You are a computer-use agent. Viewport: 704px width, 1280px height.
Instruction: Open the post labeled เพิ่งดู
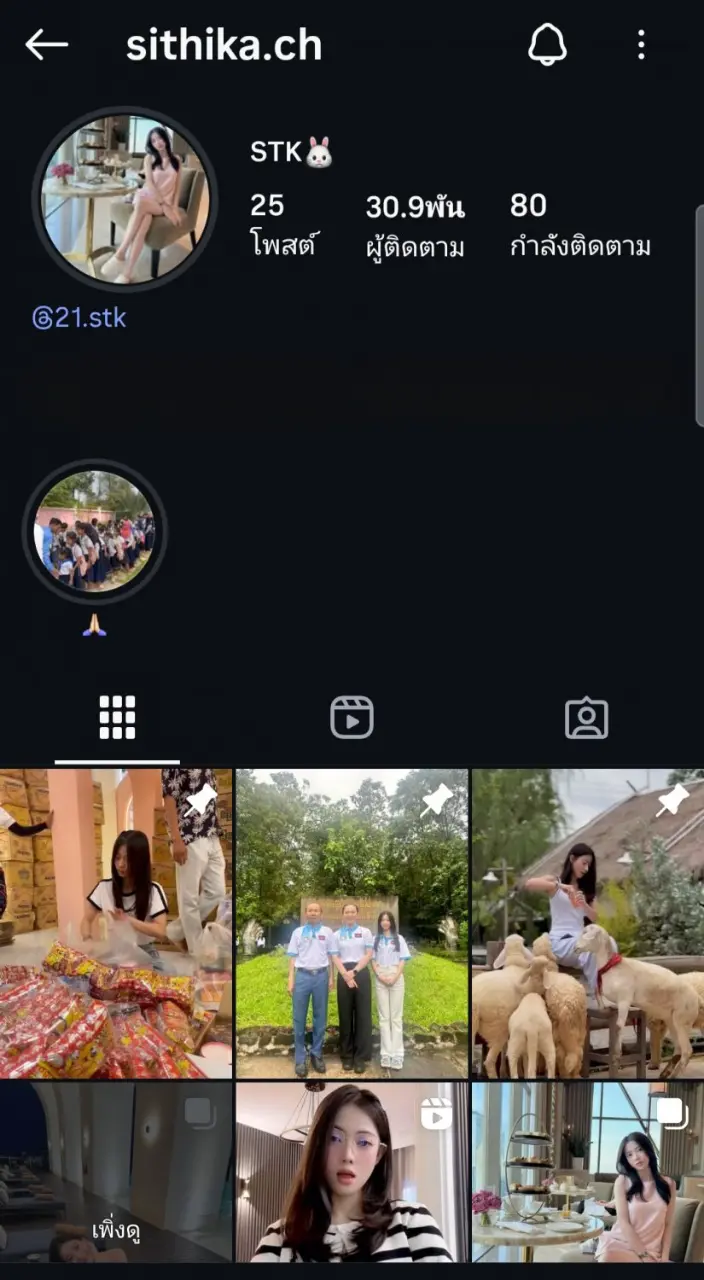tap(116, 1172)
